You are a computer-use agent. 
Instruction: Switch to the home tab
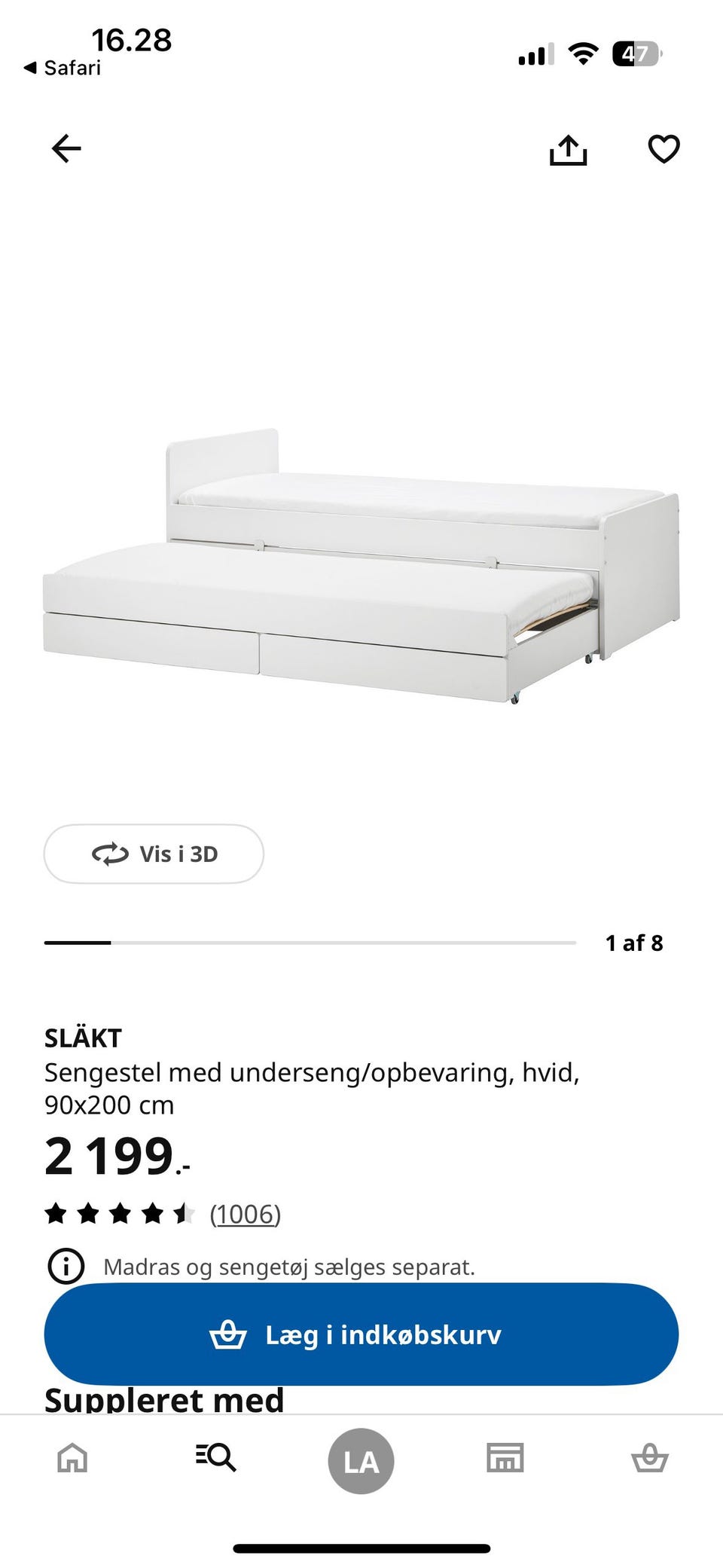click(72, 1457)
